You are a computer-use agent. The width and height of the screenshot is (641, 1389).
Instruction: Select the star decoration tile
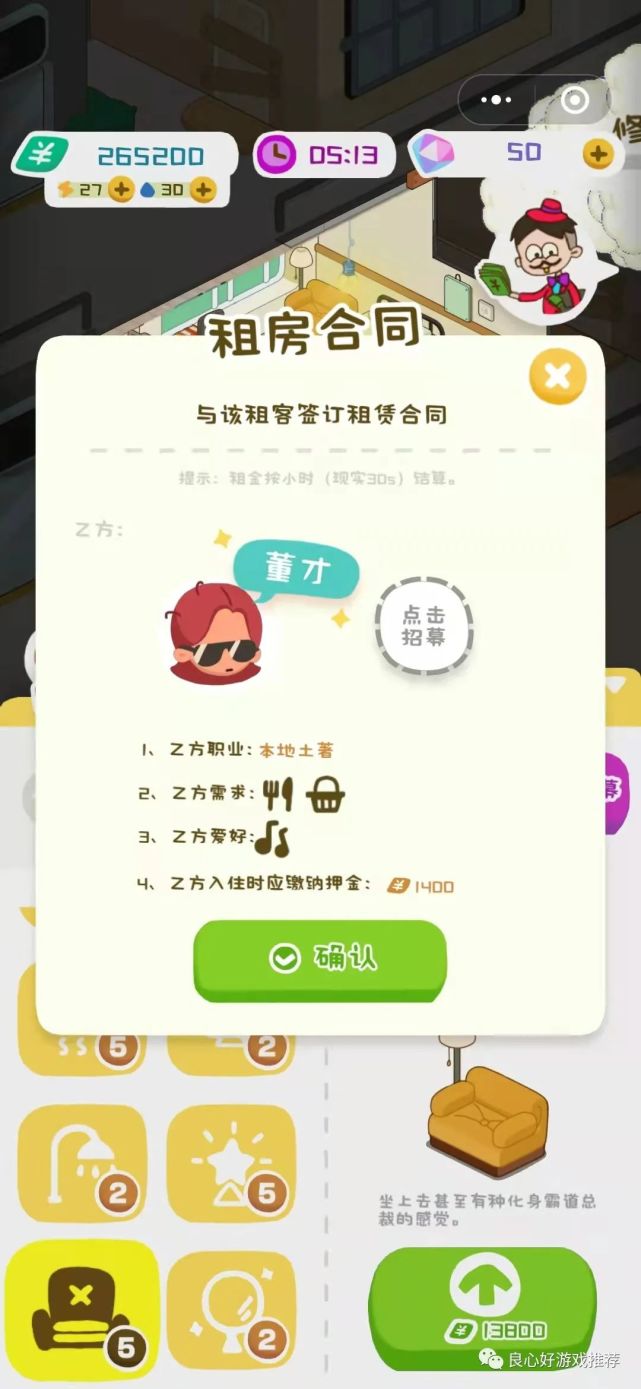point(231,1165)
